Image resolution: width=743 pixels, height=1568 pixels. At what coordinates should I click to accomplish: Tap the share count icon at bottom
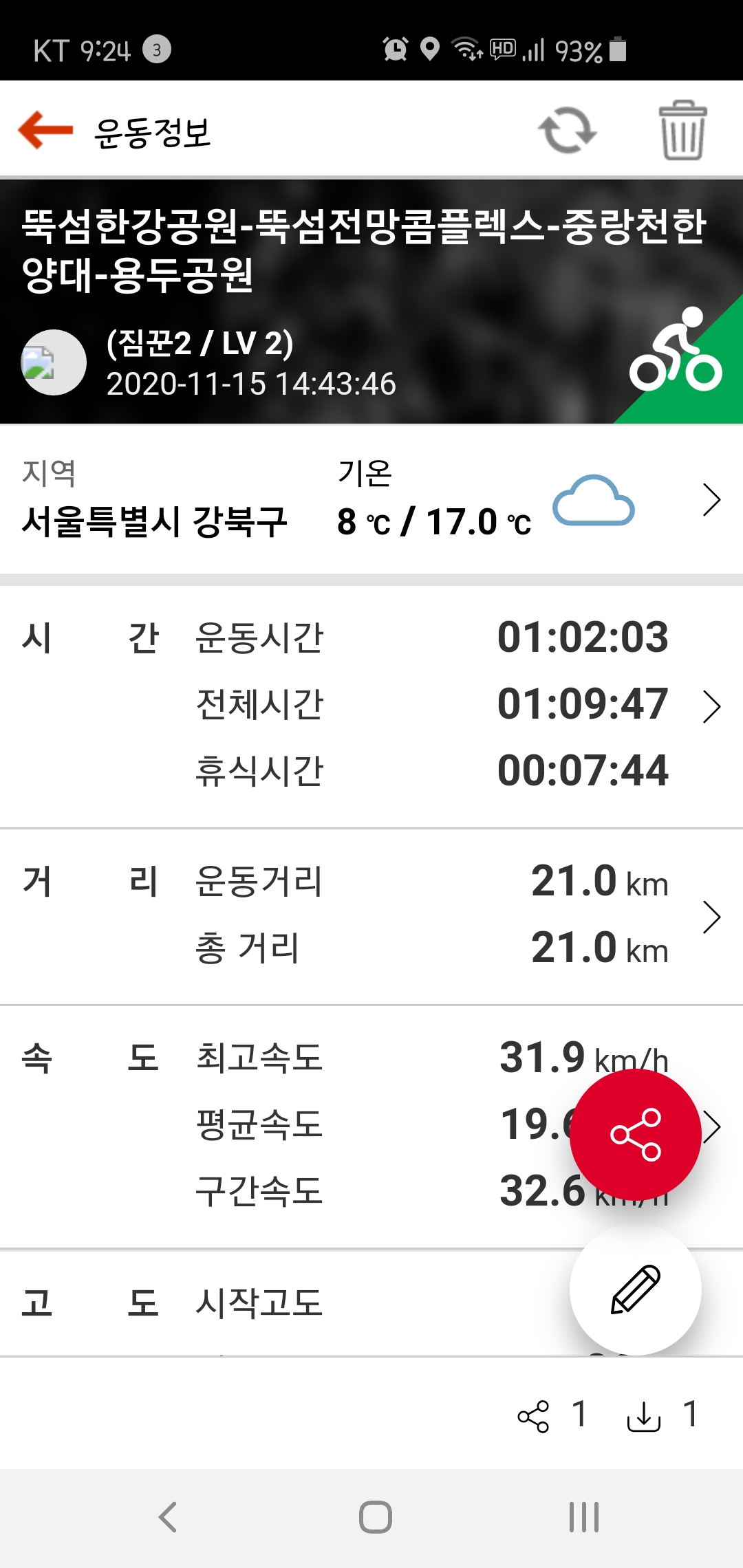534,1416
